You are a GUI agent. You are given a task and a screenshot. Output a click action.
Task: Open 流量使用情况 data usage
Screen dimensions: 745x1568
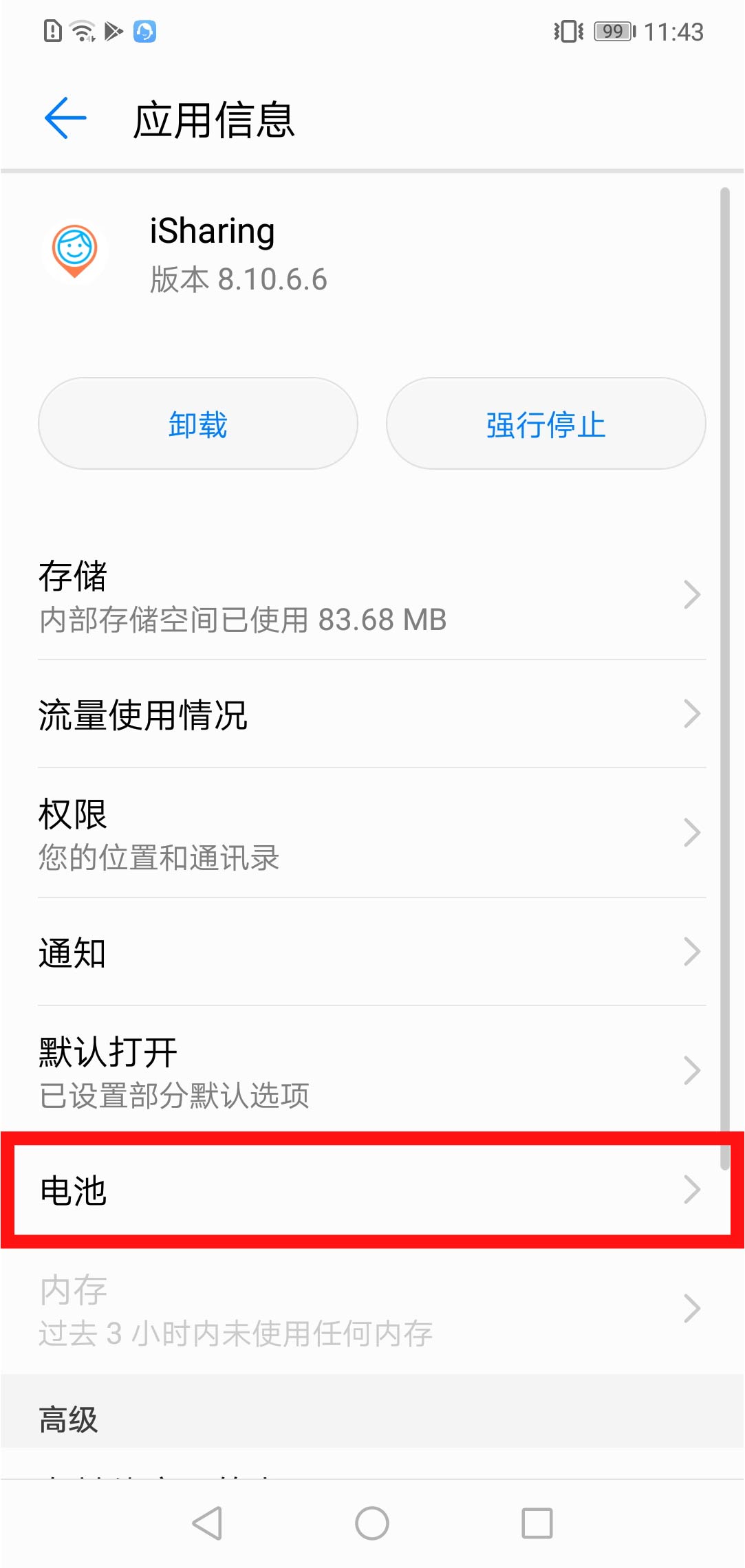pos(371,715)
